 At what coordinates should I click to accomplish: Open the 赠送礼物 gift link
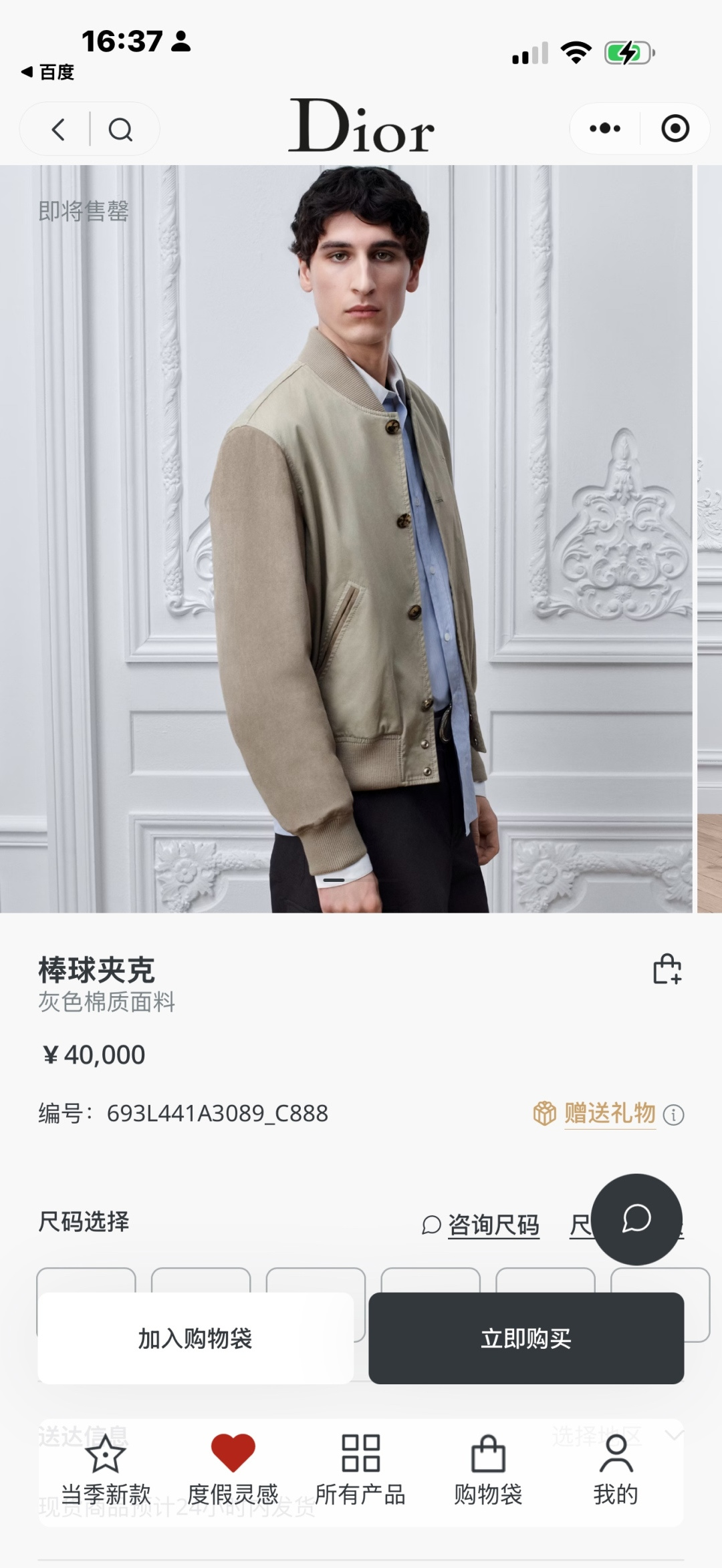pos(609,1113)
